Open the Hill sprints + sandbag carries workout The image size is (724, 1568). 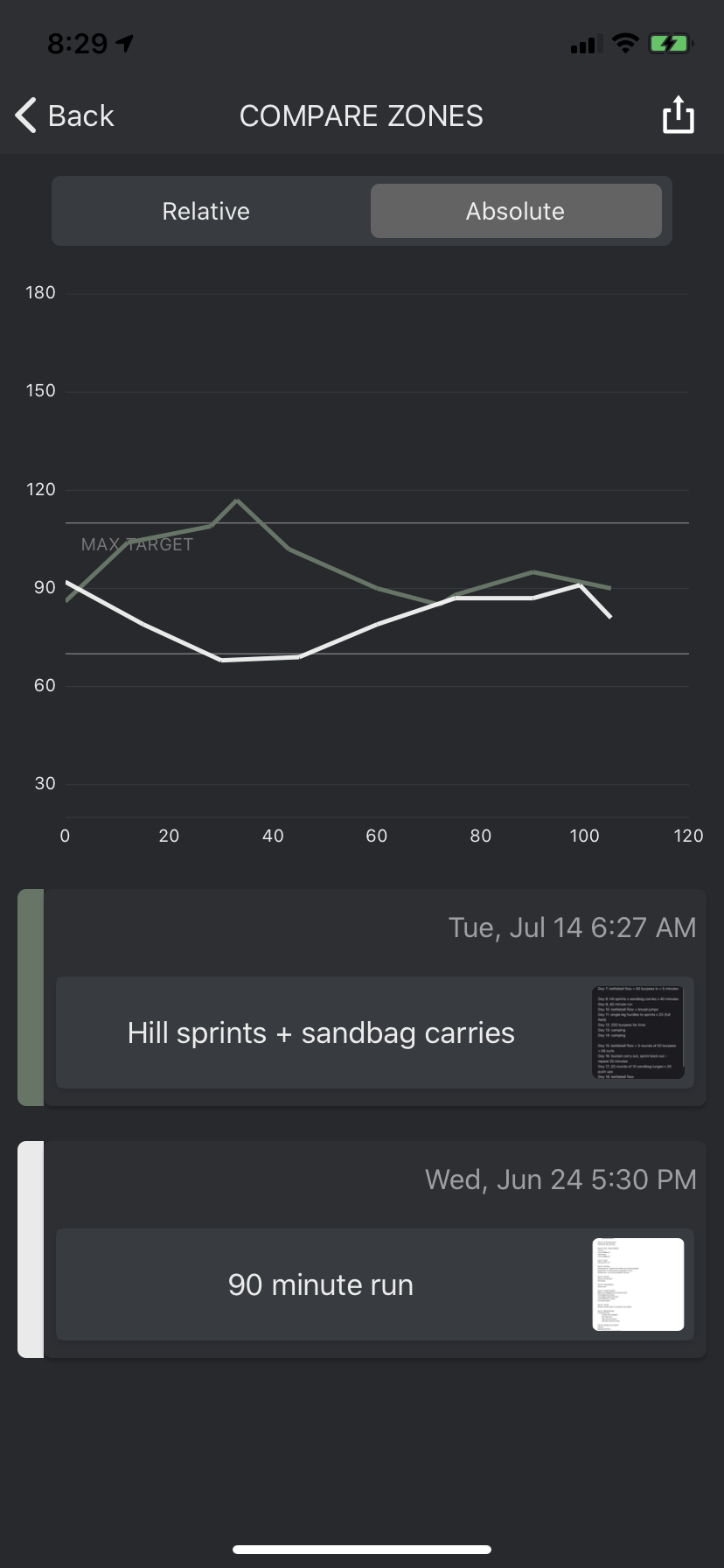322,1032
